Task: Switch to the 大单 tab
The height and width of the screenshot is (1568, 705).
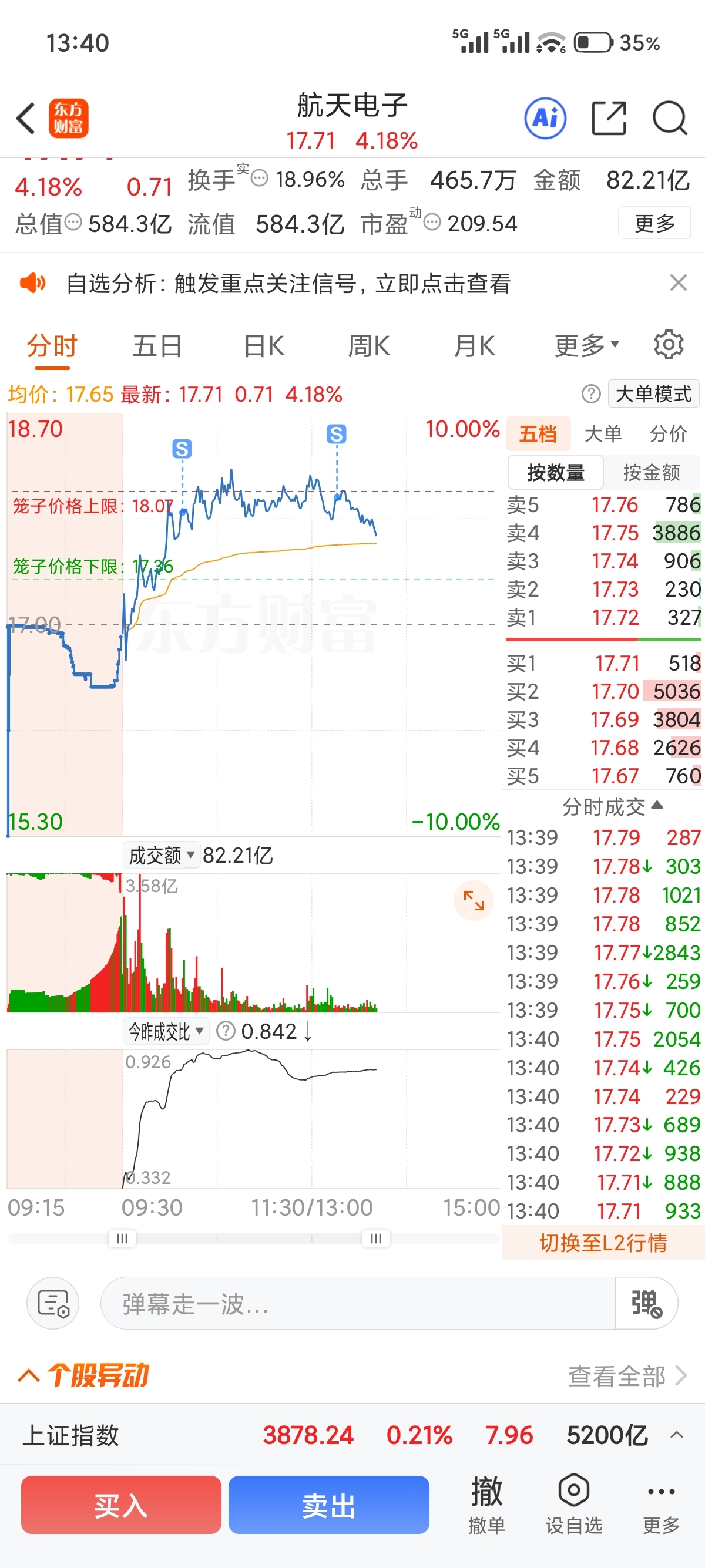Action: (603, 433)
